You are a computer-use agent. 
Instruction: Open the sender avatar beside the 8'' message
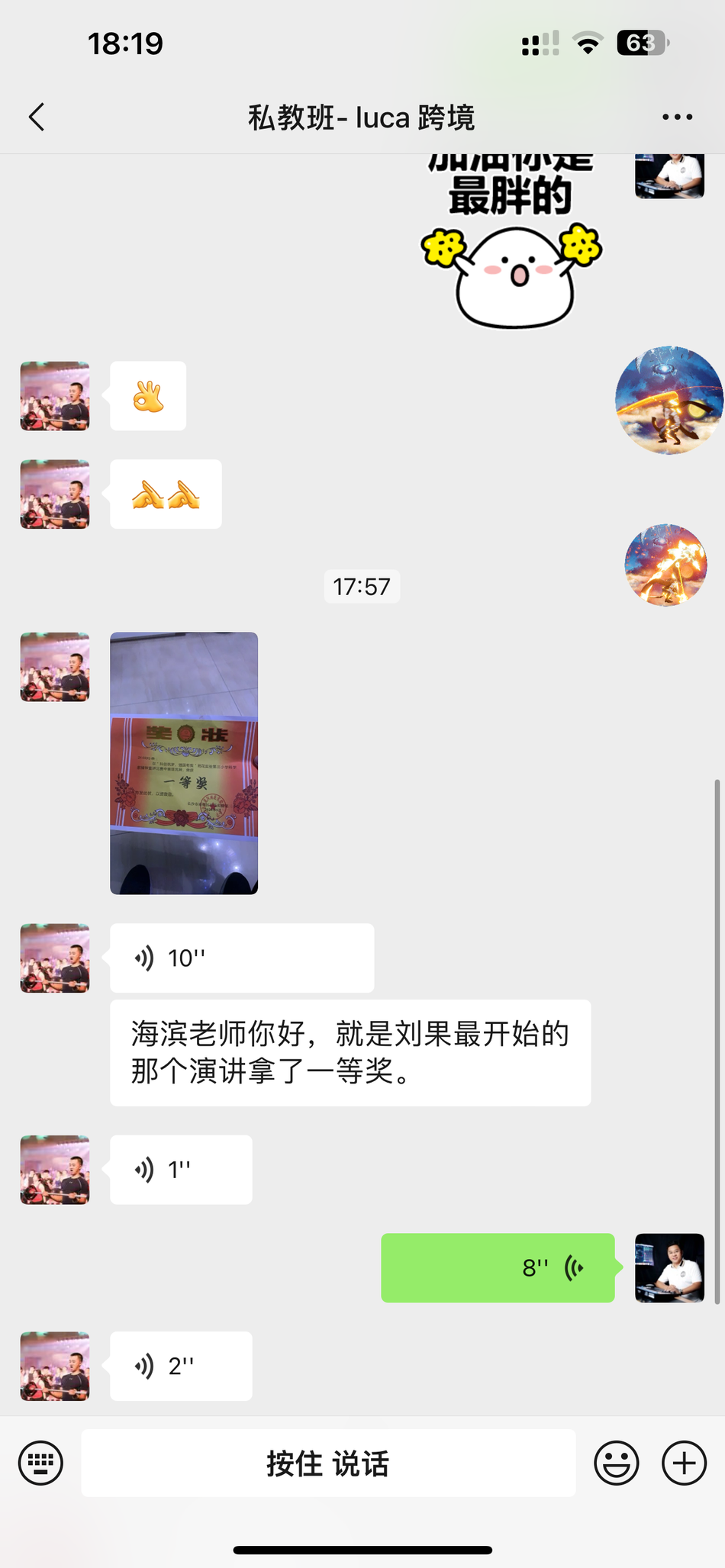[669, 1268]
